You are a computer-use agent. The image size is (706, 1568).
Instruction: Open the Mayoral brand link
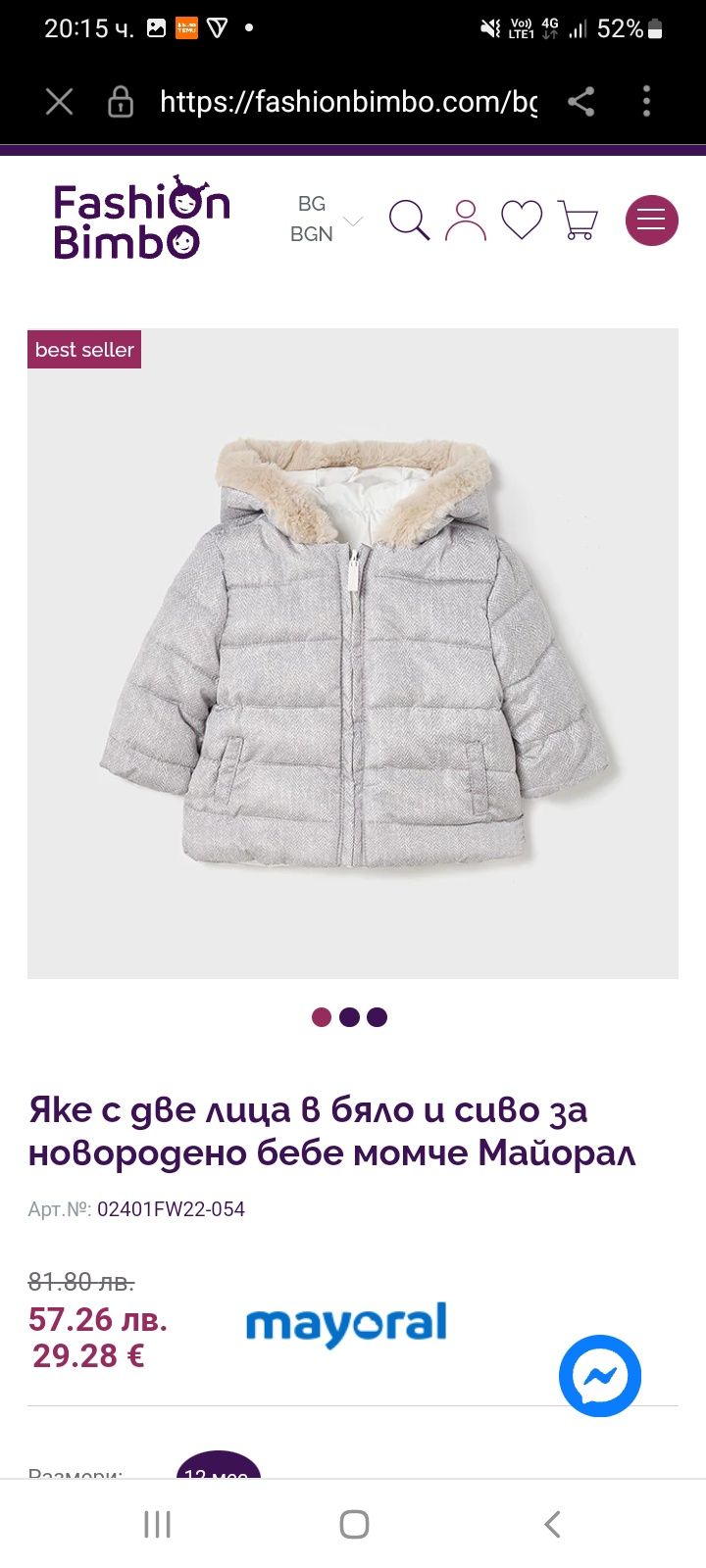coord(346,1324)
